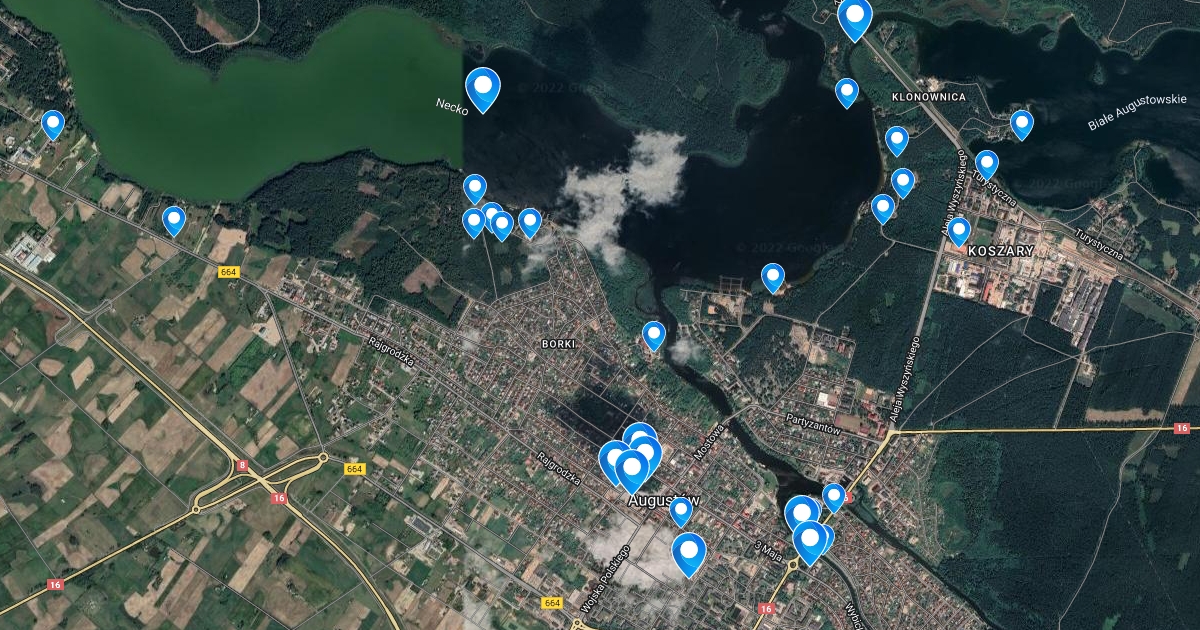The width and height of the screenshot is (1200, 630).
Task: Select the westernmost pin near the green lake
Action: 53,123
